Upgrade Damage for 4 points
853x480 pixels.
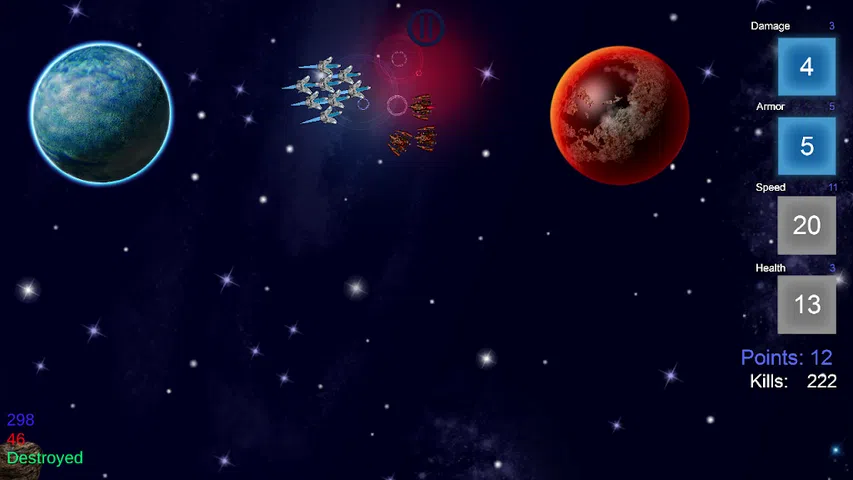[x=807, y=67]
